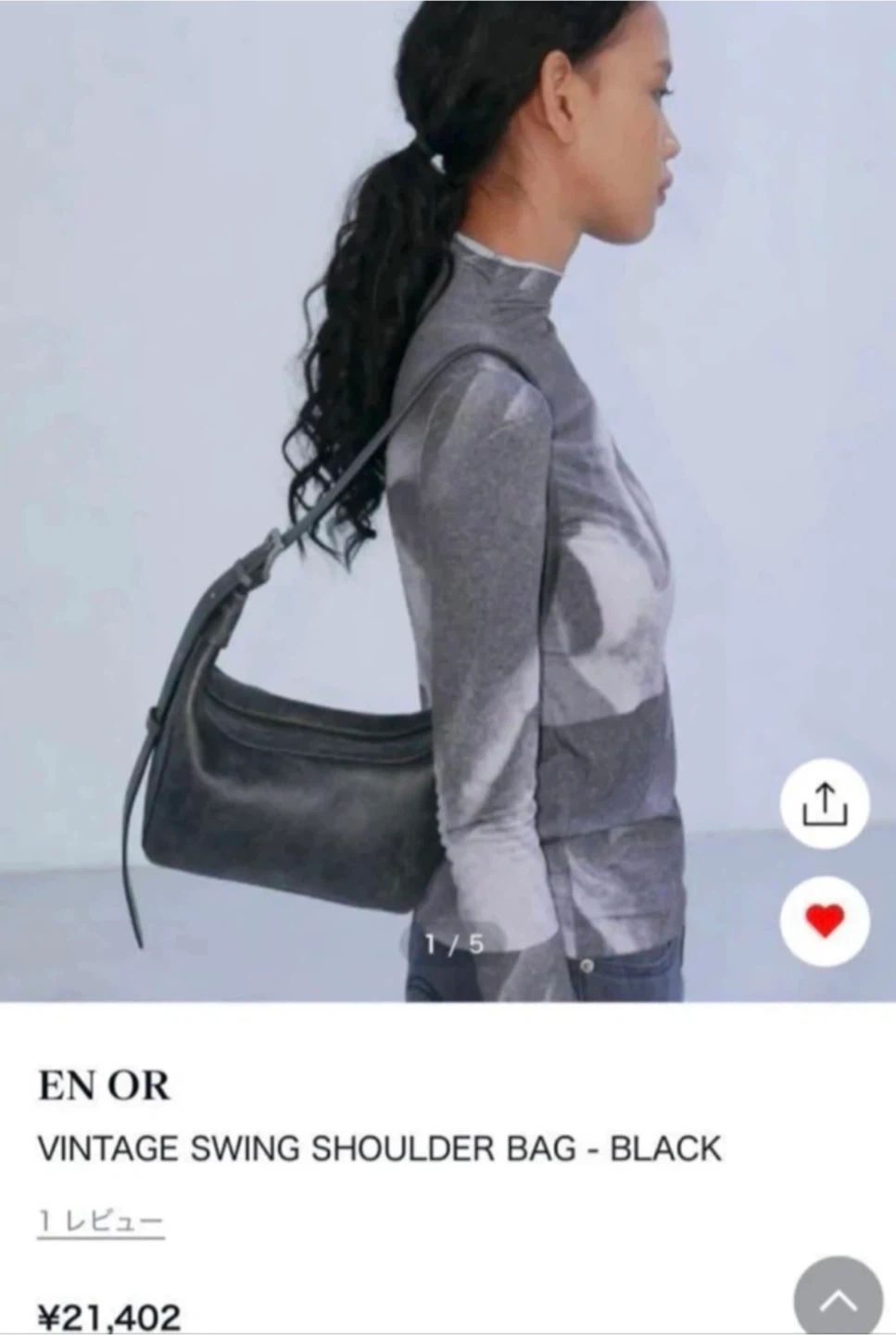
Task: Remove the bag from favorites via the heart icon
Action: (x=824, y=922)
